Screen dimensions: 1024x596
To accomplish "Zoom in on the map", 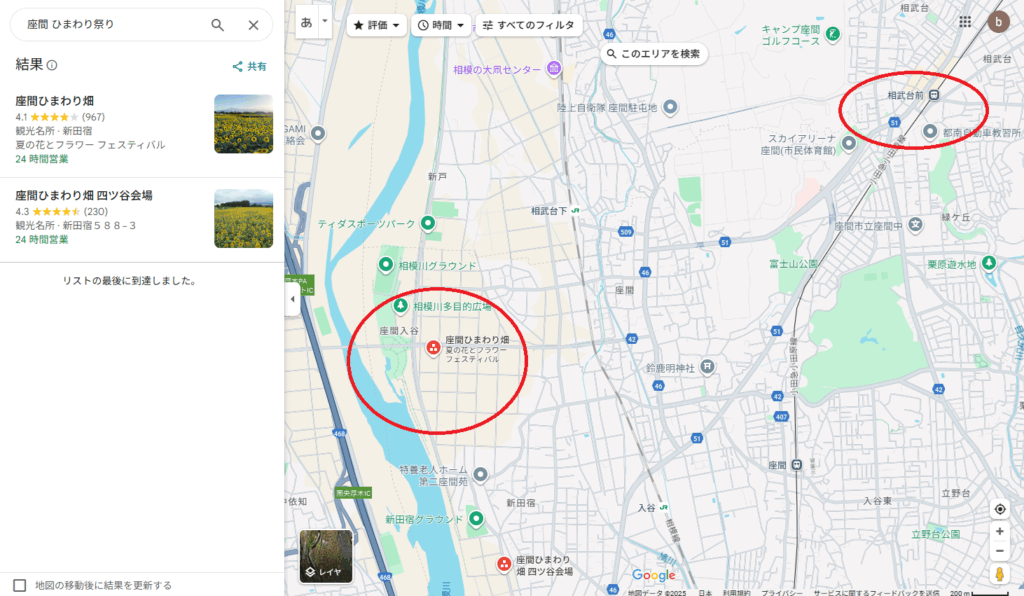I will [x=999, y=531].
